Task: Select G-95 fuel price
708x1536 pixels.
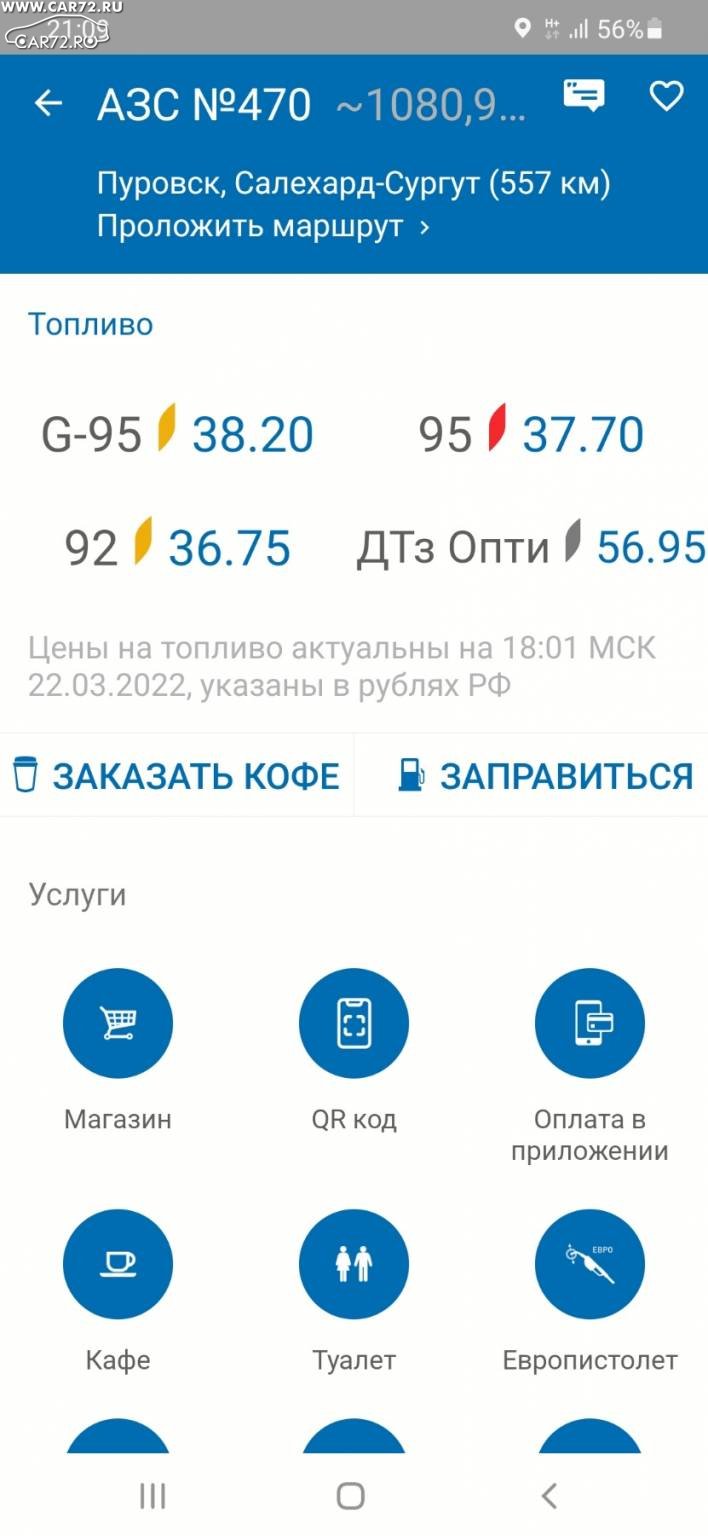Action: pos(177,434)
